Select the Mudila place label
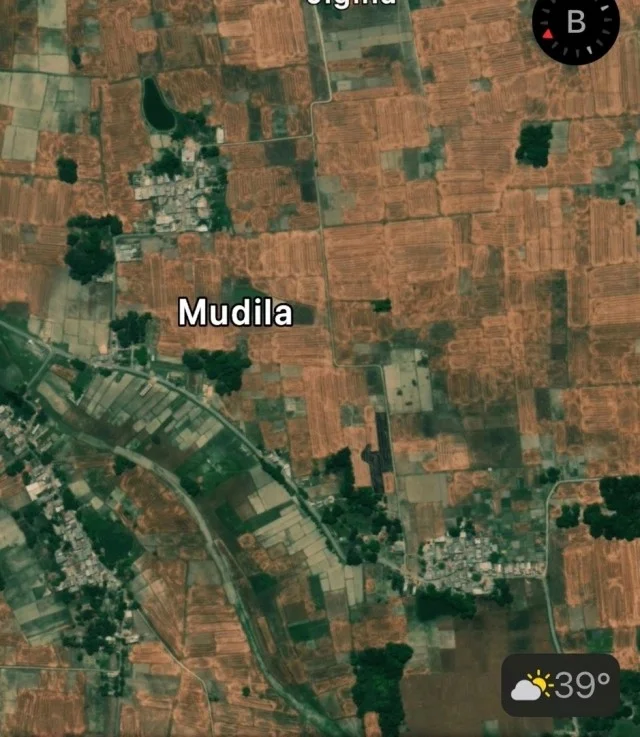Image resolution: width=640 pixels, height=737 pixels. point(235,313)
